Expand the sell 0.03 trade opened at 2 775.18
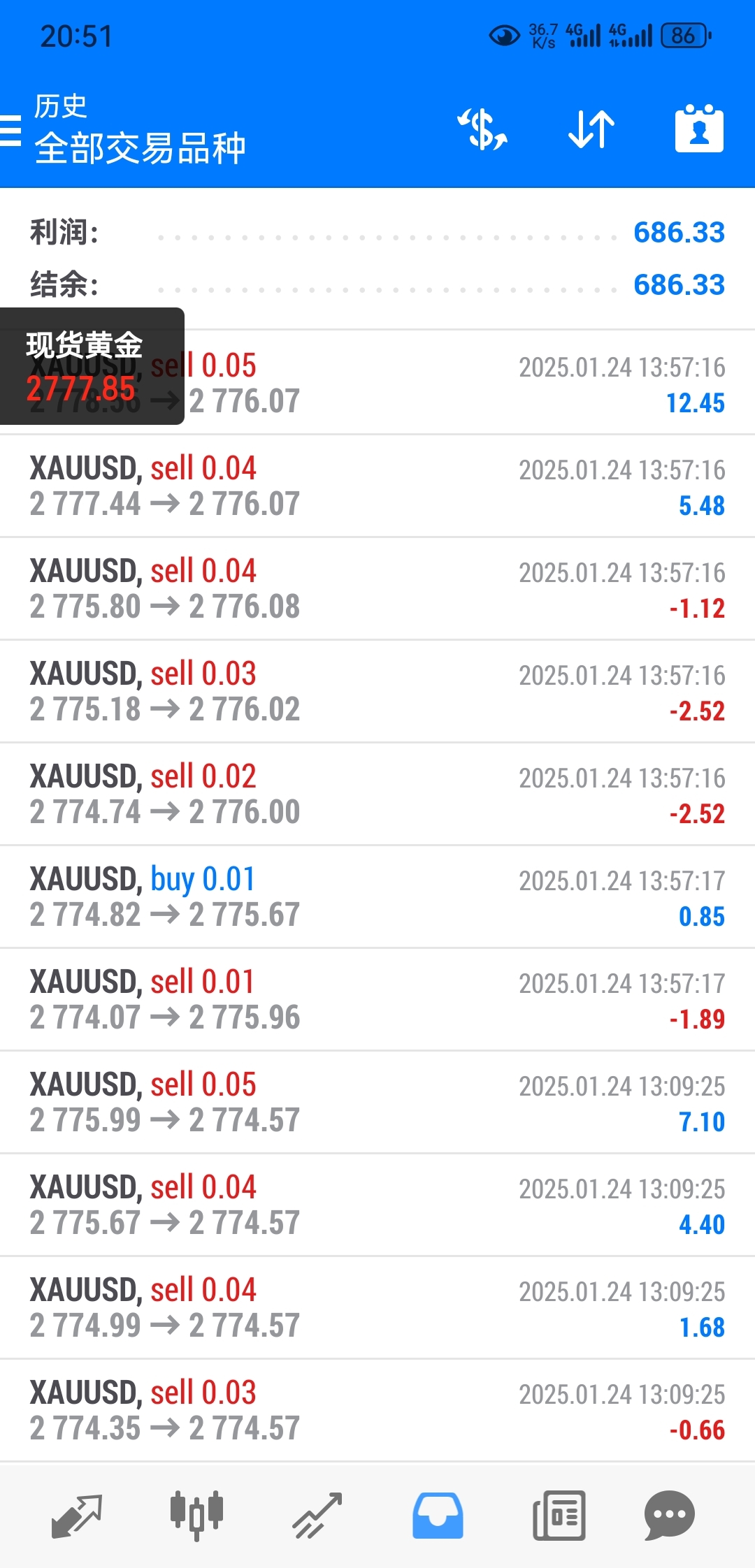 pos(377,692)
